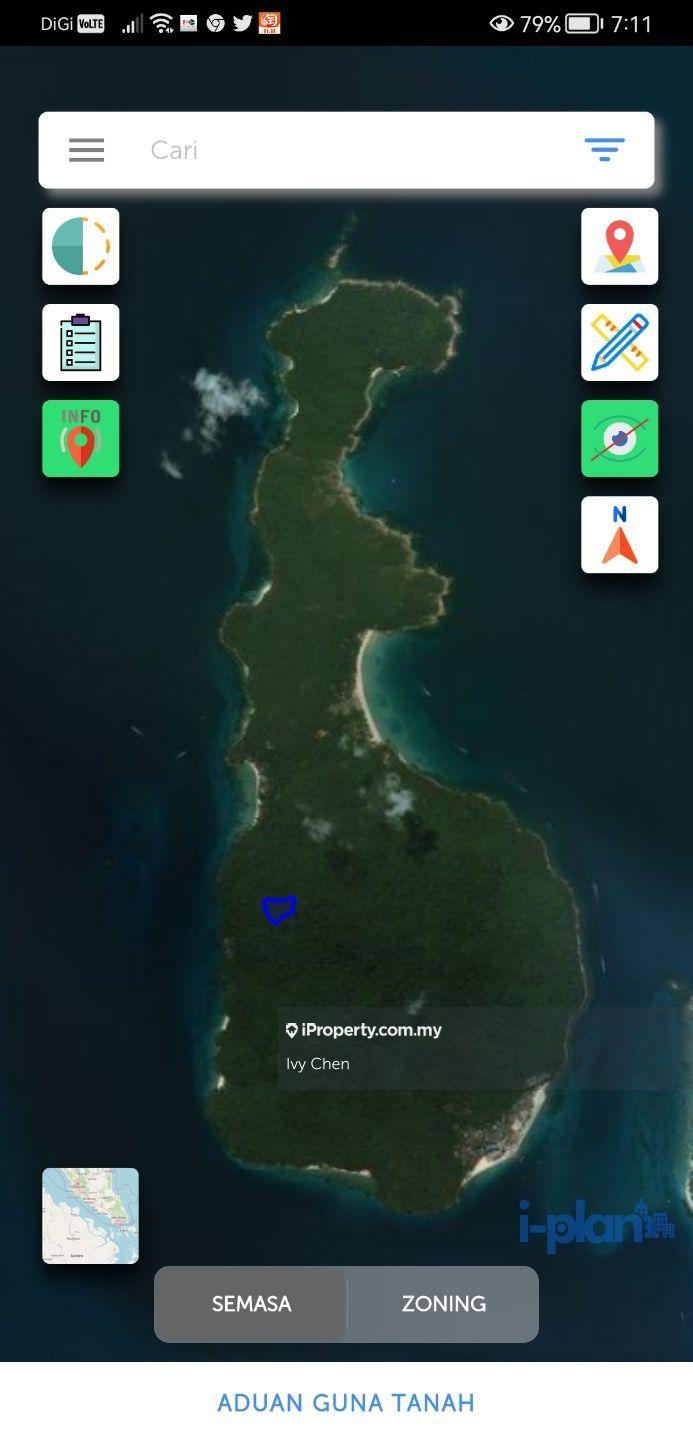Open the filter options icon
The image size is (693, 1439).
604,150
